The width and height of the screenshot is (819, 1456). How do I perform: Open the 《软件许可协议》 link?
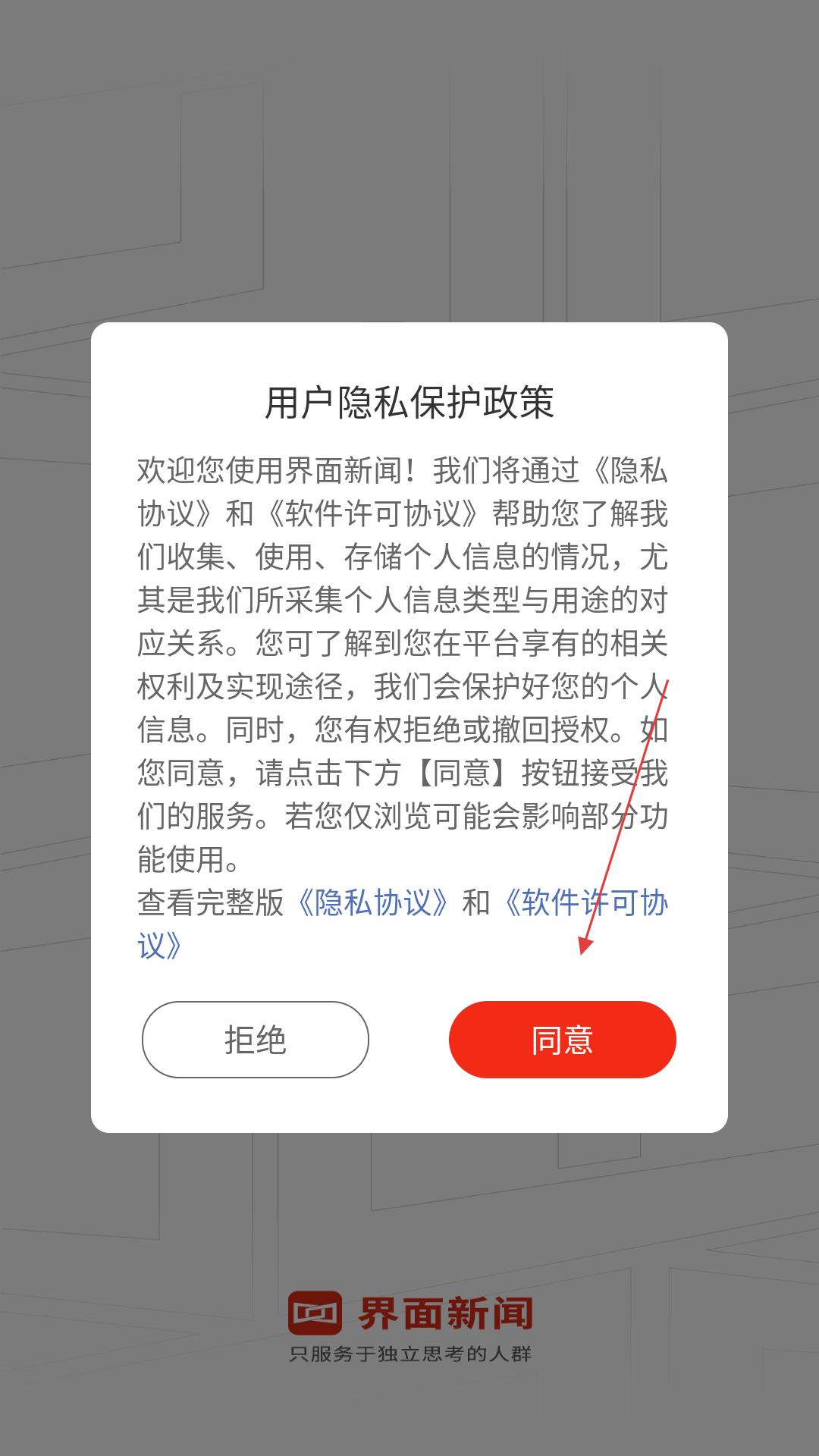click(x=584, y=902)
